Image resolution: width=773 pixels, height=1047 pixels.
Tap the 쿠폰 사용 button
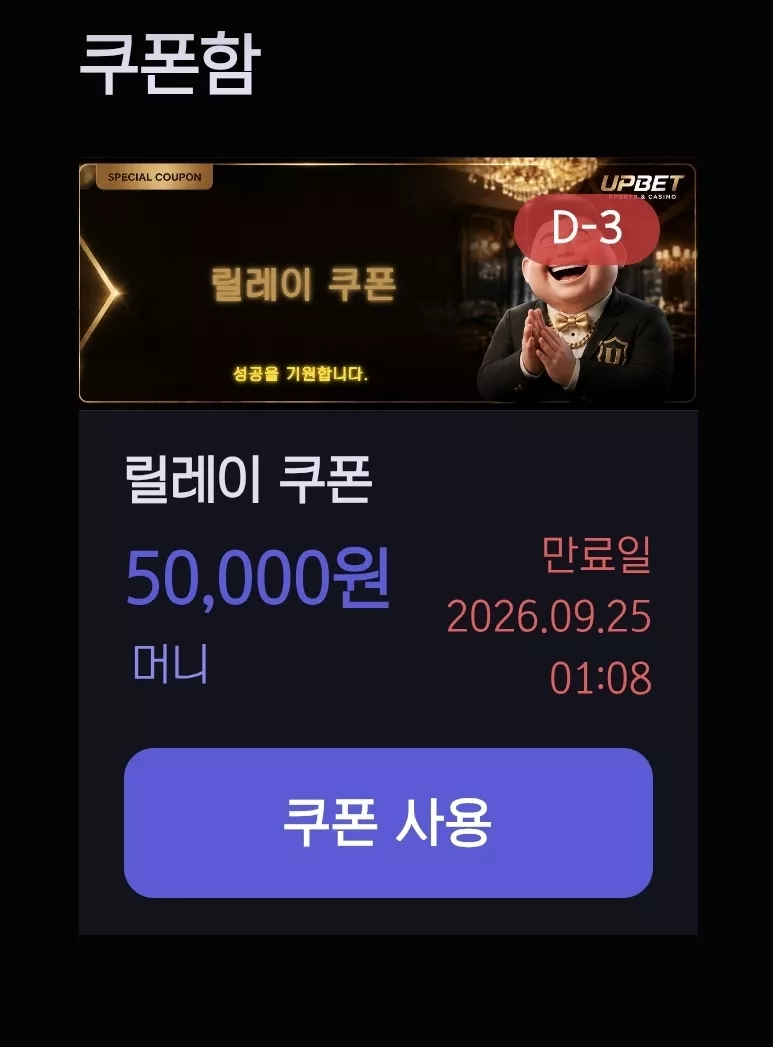pyautogui.click(x=388, y=823)
